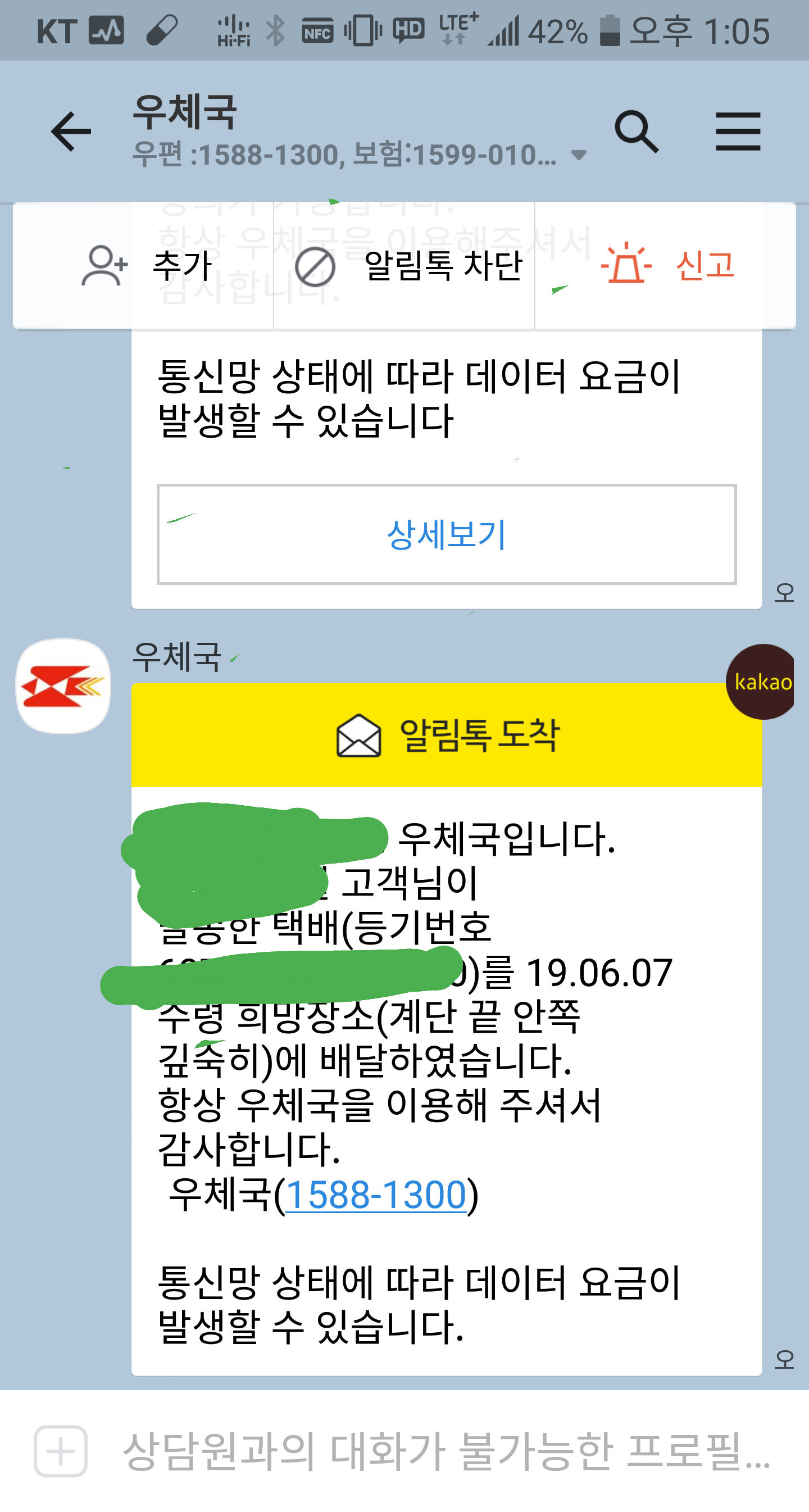Select 알림톡 차단 to block notifications
The width and height of the screenshot is (809, 1512).
pyautogui.click(x=407, y=265)
